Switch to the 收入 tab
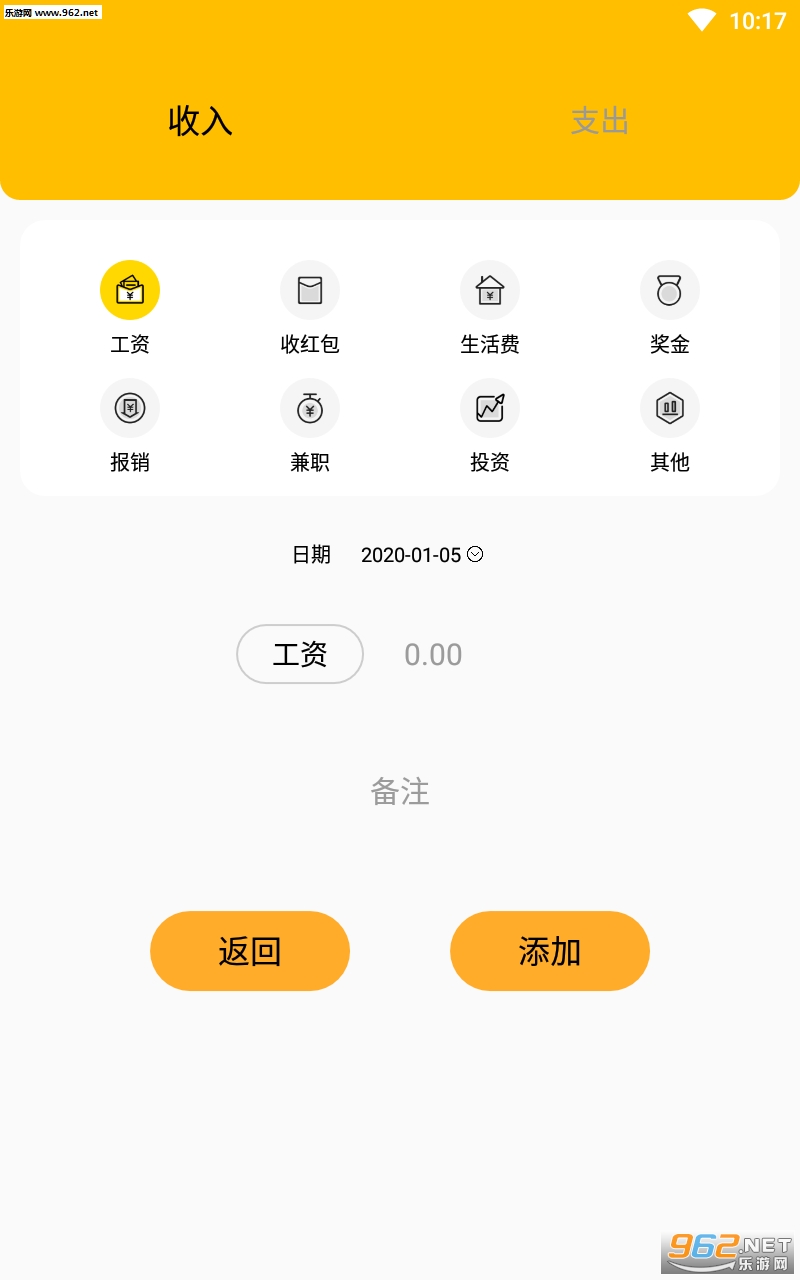 point(200,121)
